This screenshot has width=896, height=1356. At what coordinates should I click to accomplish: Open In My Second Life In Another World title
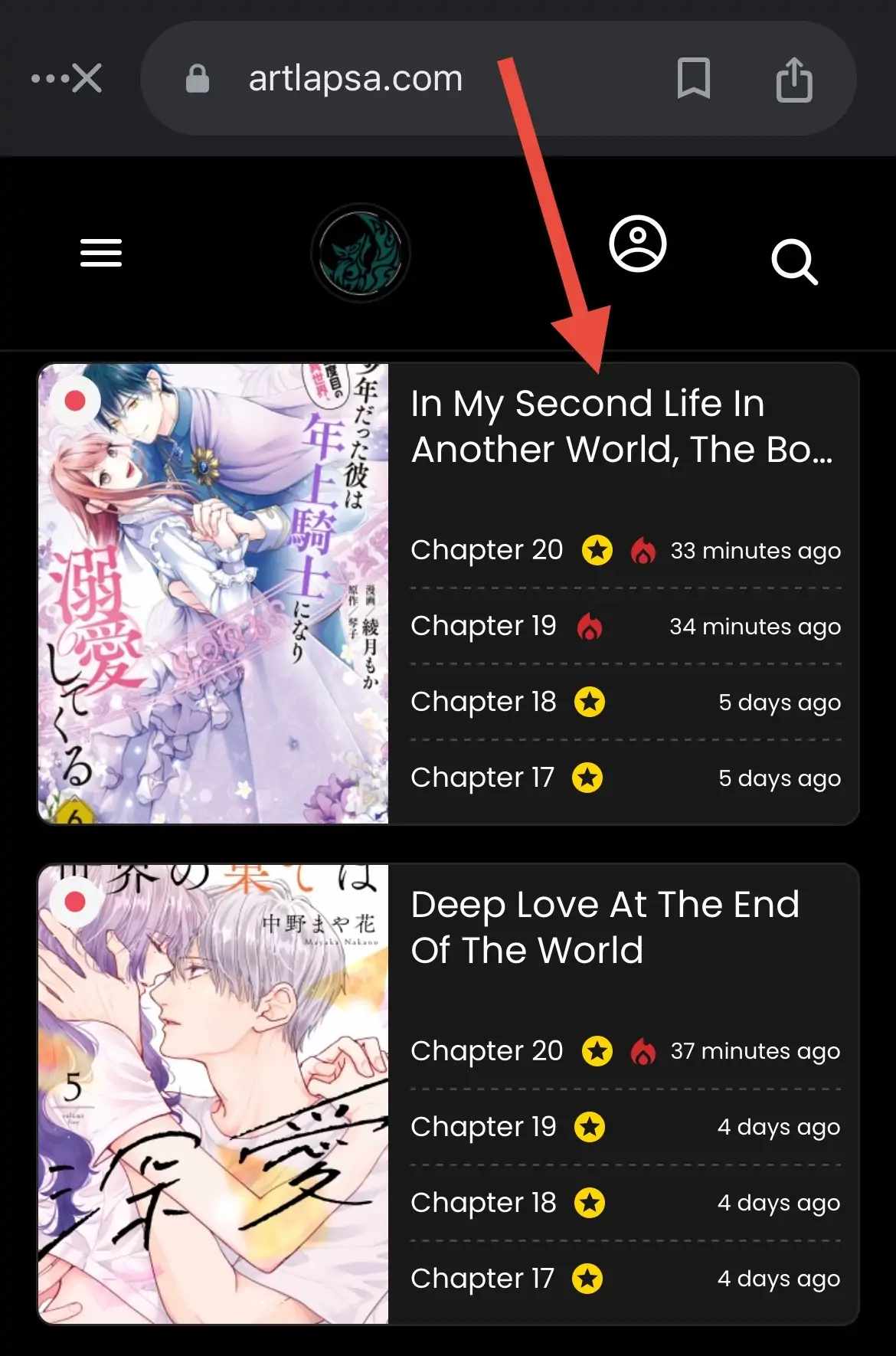pyautogui.click(x=621, y=426)
